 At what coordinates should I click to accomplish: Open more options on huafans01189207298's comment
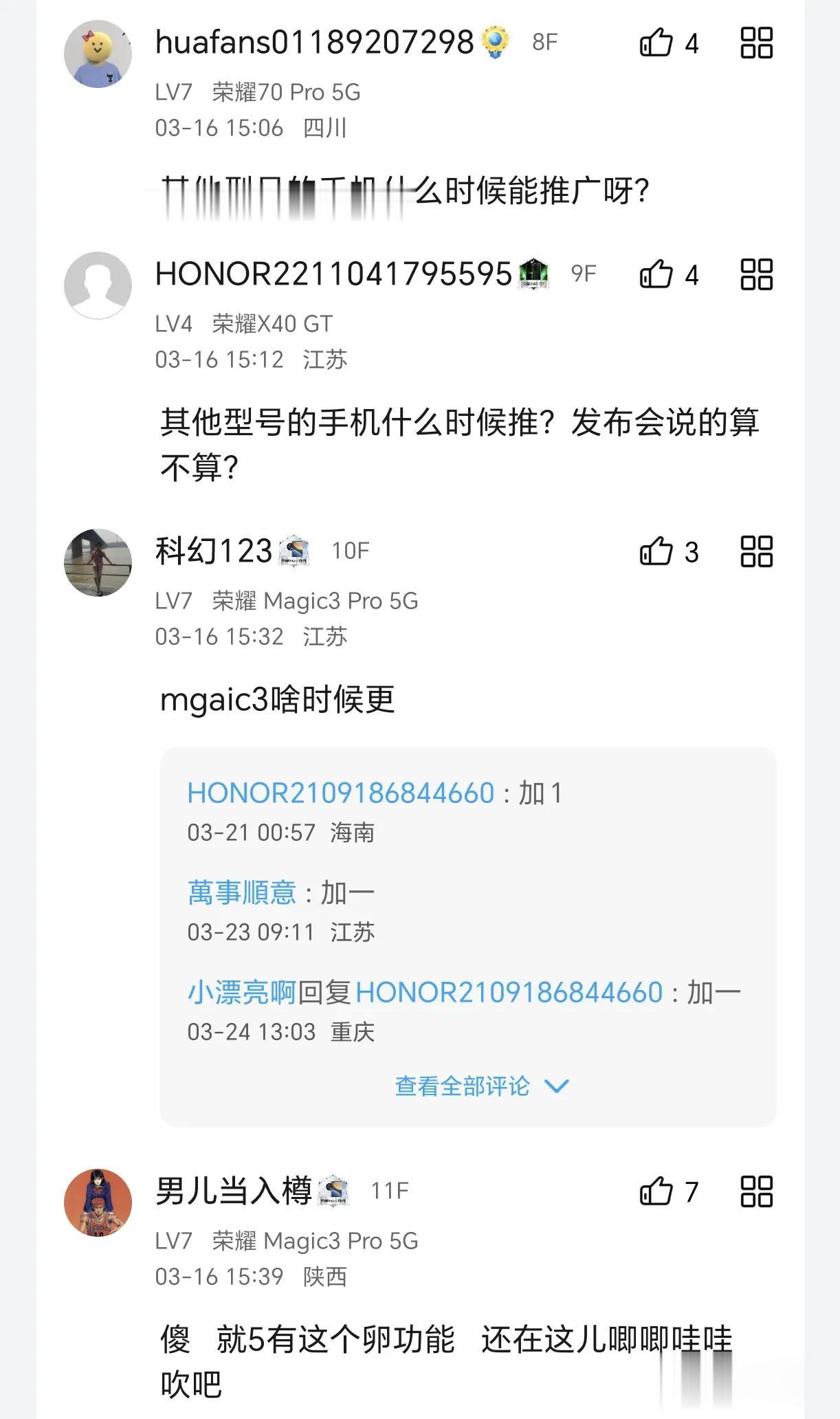(x=756, y=43)
